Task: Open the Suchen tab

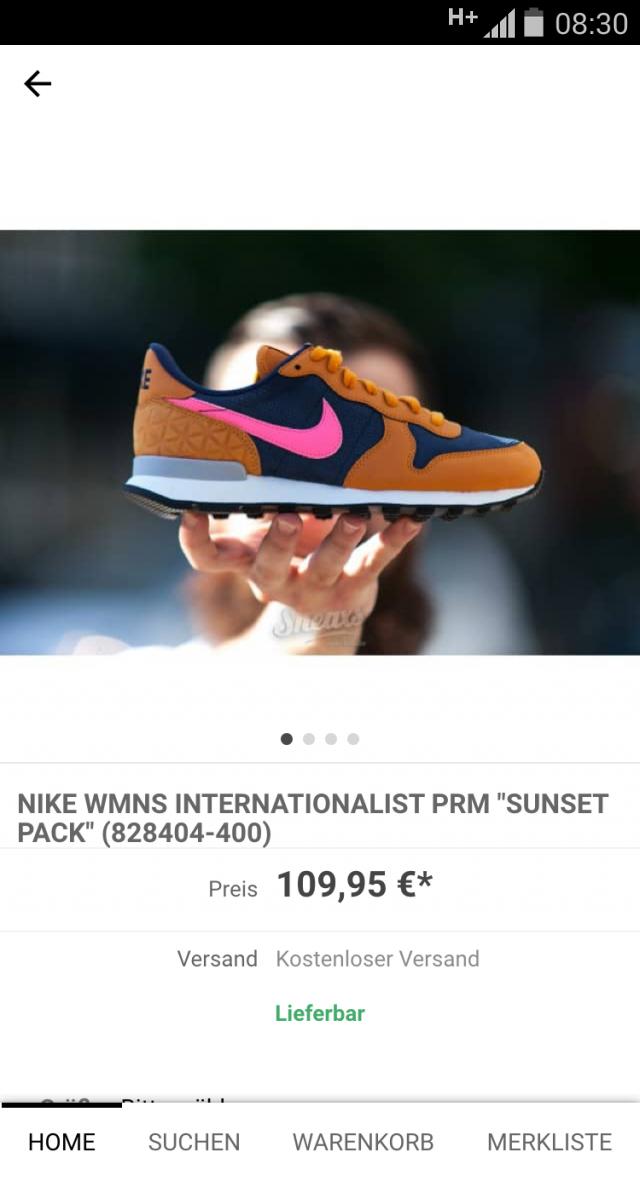Action: (194, 1142)
